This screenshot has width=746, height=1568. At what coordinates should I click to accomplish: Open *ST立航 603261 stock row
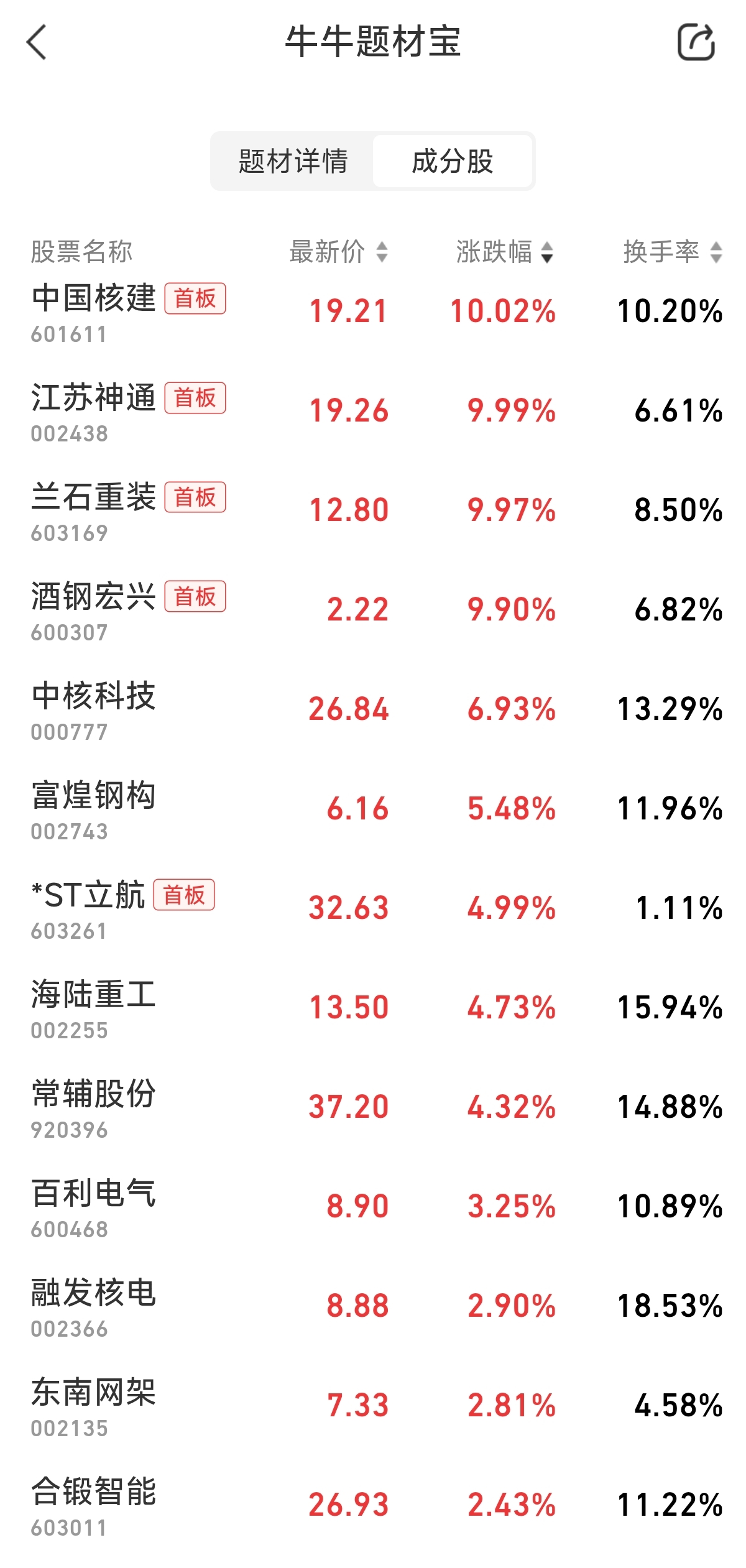tap(88, 909)
